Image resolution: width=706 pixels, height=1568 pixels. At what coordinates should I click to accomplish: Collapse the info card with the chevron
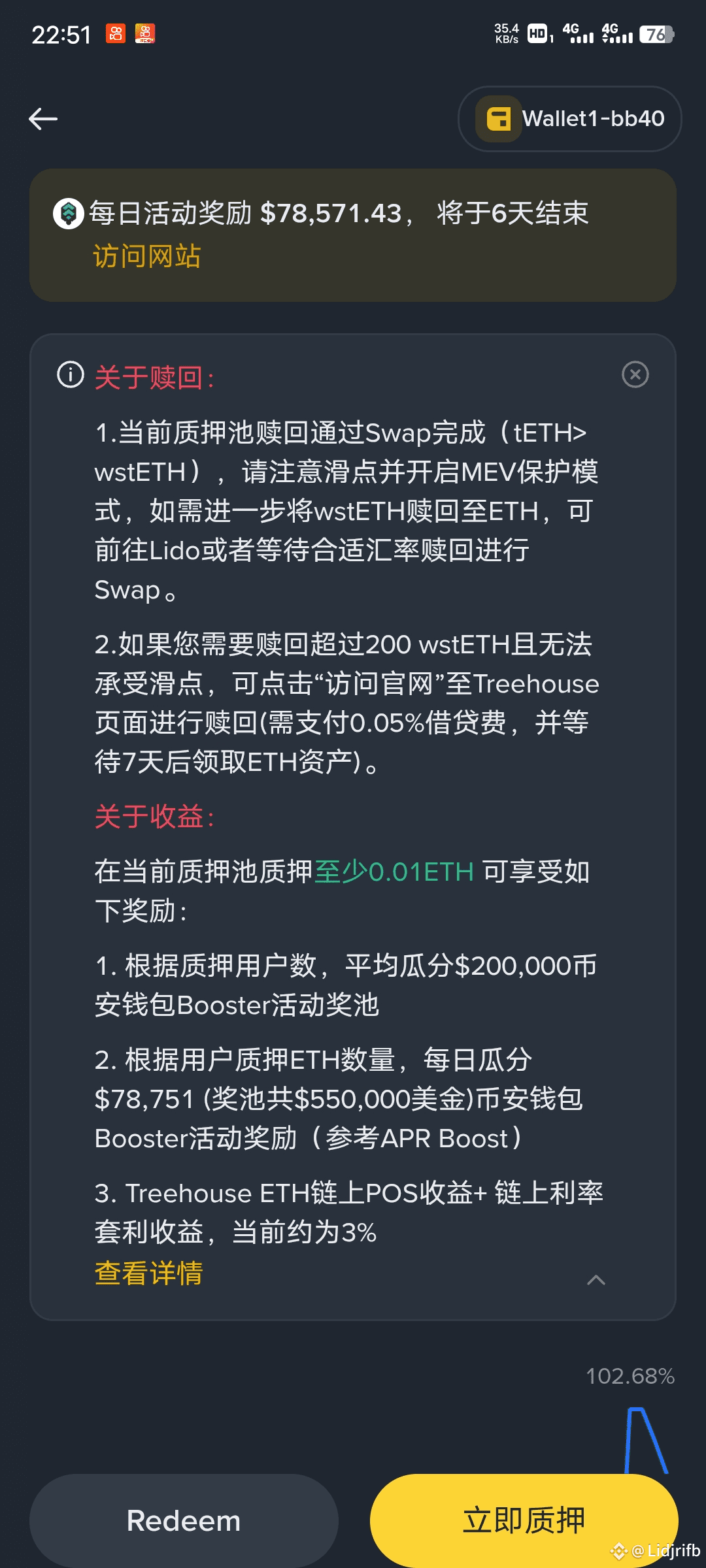[596, 1280]
